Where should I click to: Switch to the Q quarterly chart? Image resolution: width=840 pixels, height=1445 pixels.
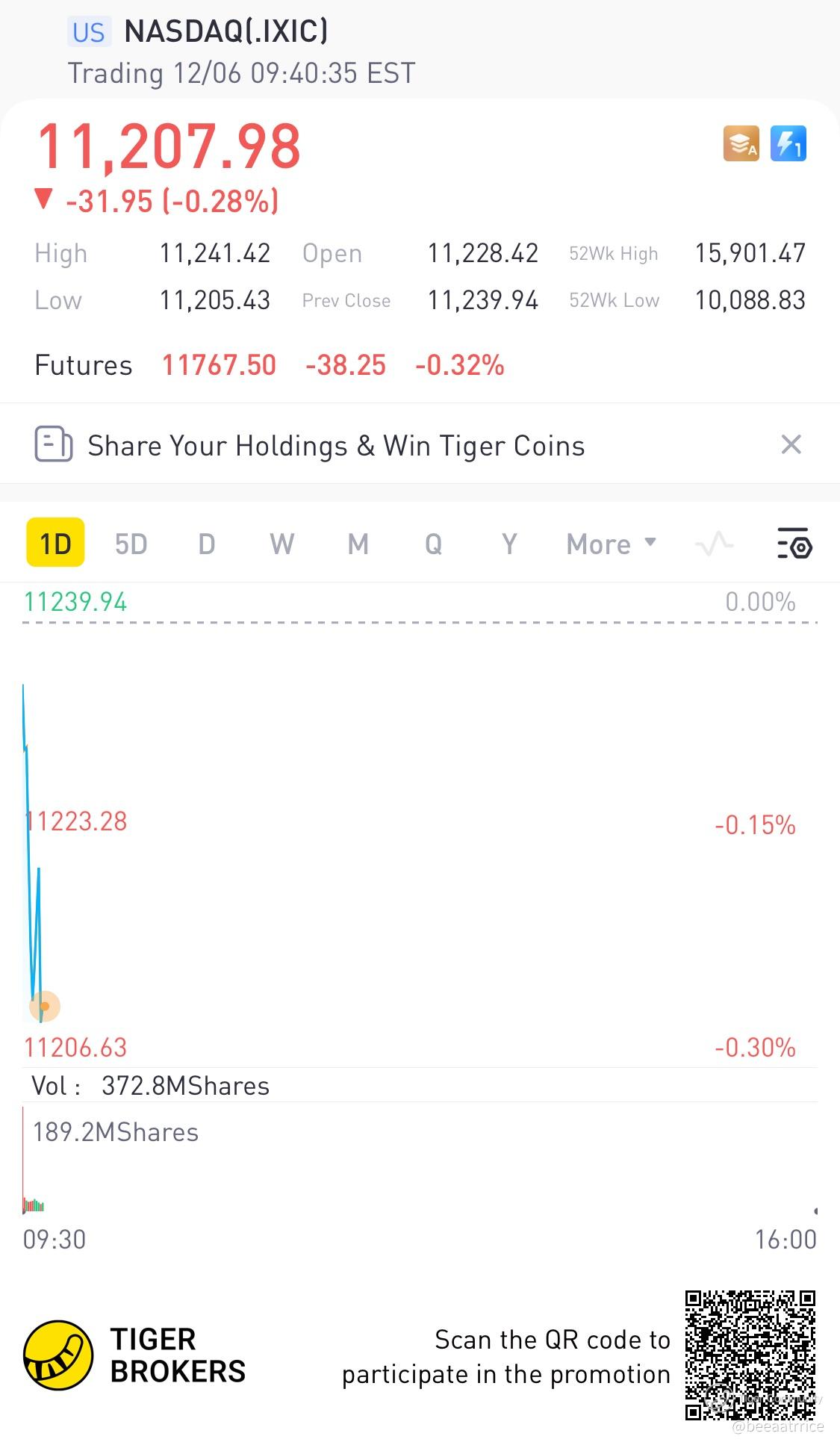click(434, 544)
